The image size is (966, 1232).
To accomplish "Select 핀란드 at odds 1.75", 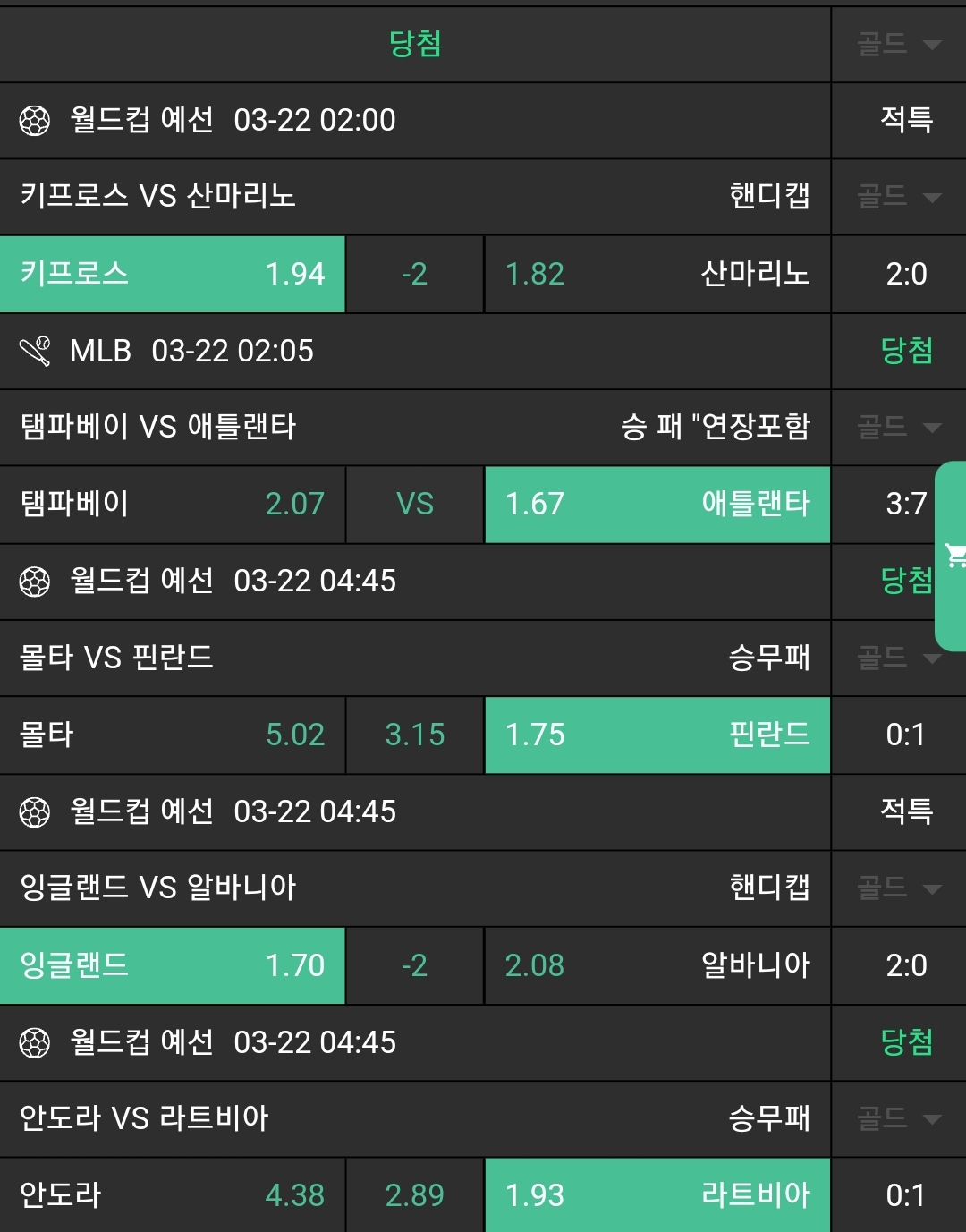I will point(657,735).
